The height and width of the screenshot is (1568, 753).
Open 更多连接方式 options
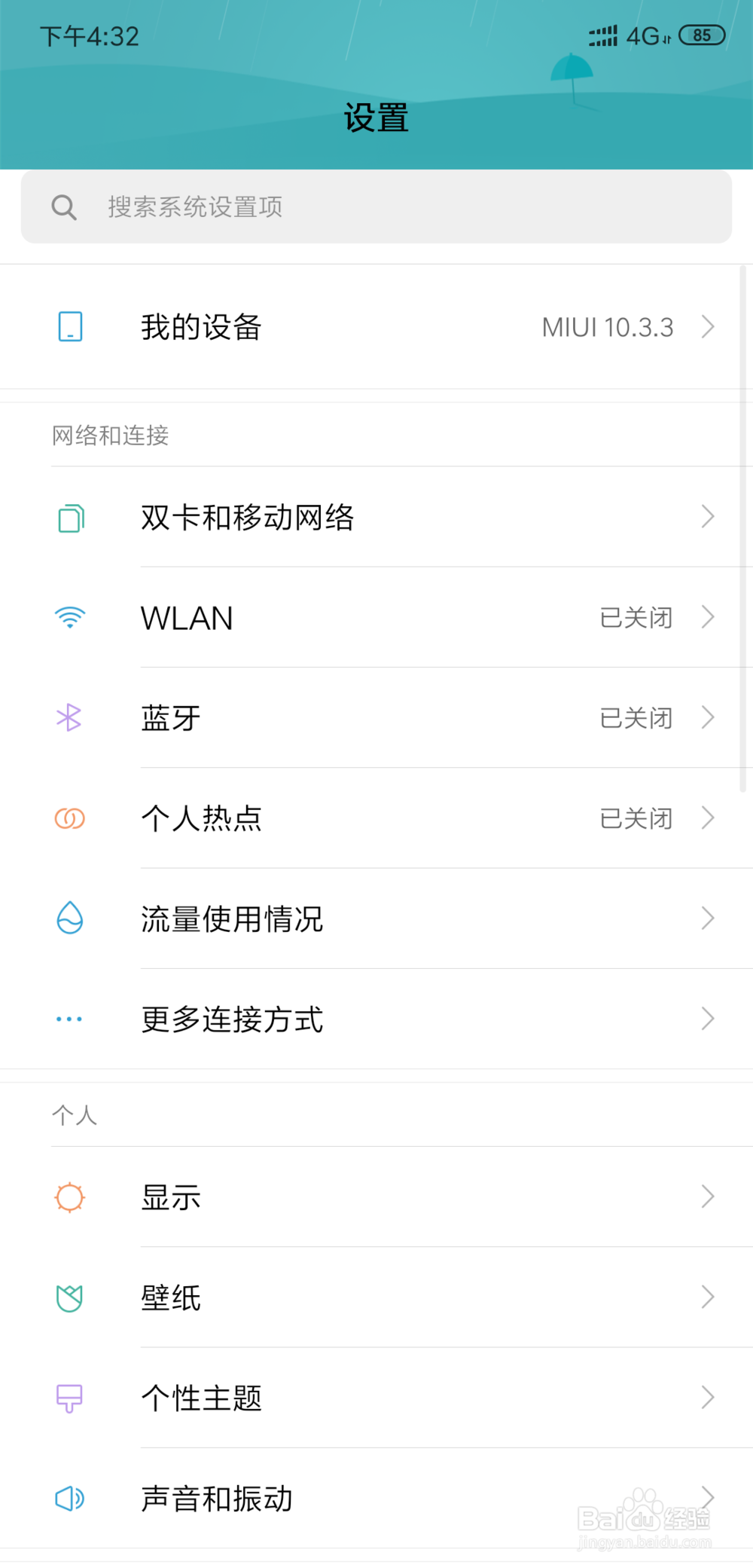(376, 1019)
